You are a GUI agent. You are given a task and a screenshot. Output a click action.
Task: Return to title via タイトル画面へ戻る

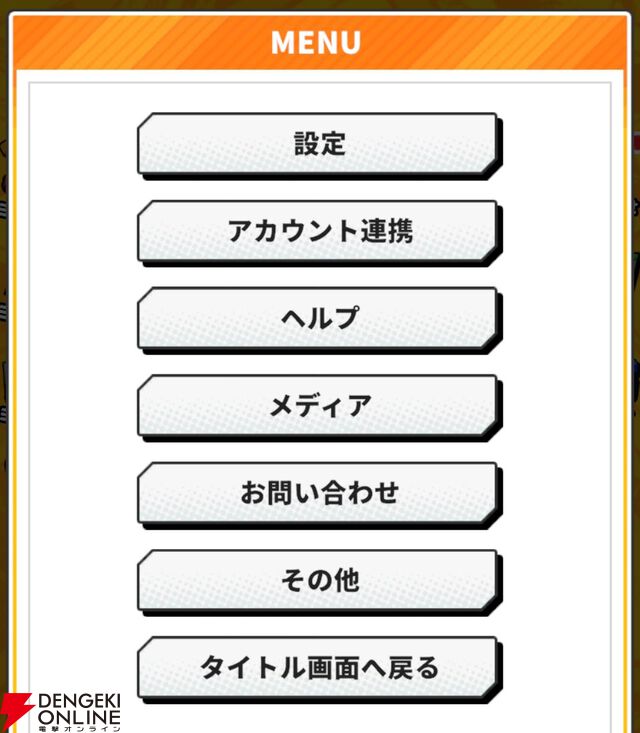coord(319,667)
